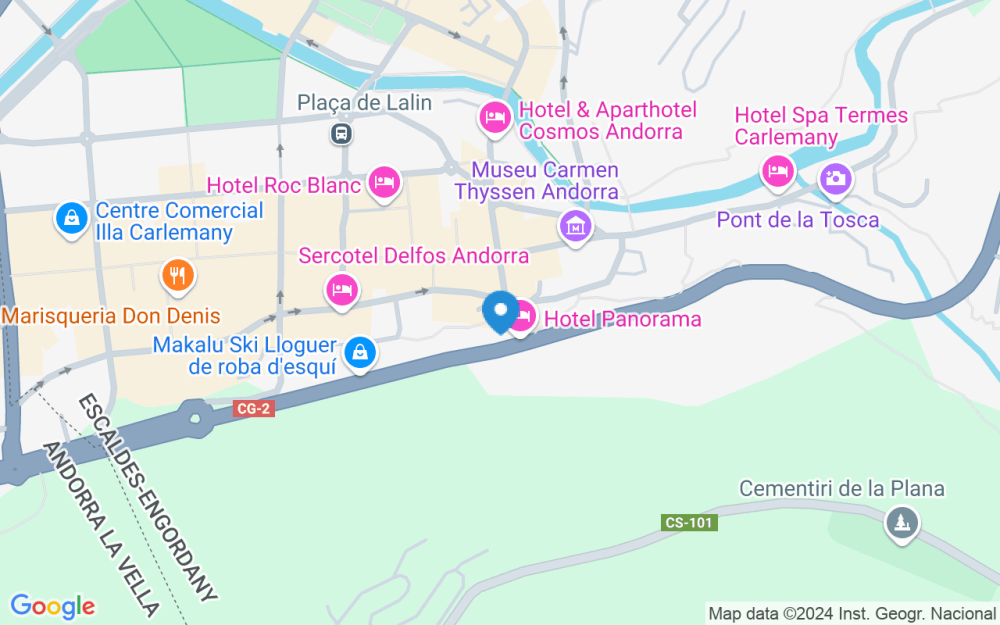The width and height of the screenshot is (1000, 625).
Task: Tap the Museu Carmen Thyssen Andorra marker
Action: [x=576, y=227]
